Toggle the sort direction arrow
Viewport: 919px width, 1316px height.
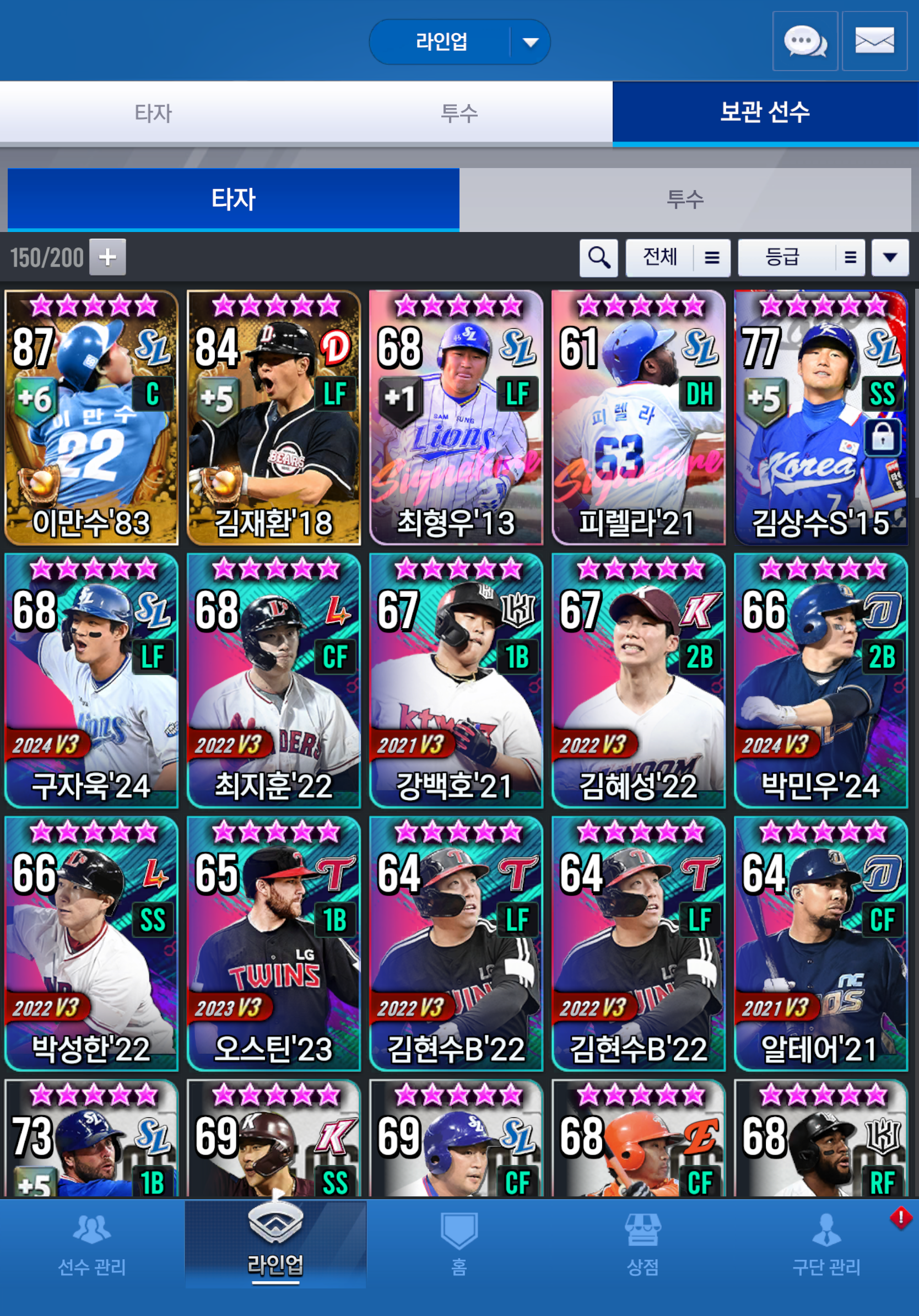pyautogui.click(x=889, y=258)
